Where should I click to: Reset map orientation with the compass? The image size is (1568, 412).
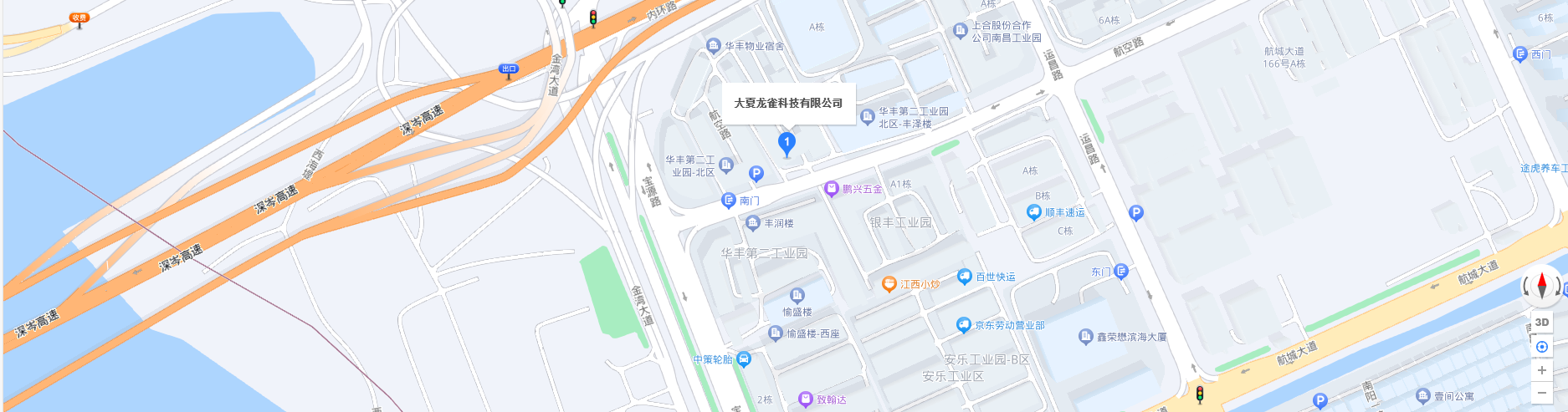[1542, 286]
